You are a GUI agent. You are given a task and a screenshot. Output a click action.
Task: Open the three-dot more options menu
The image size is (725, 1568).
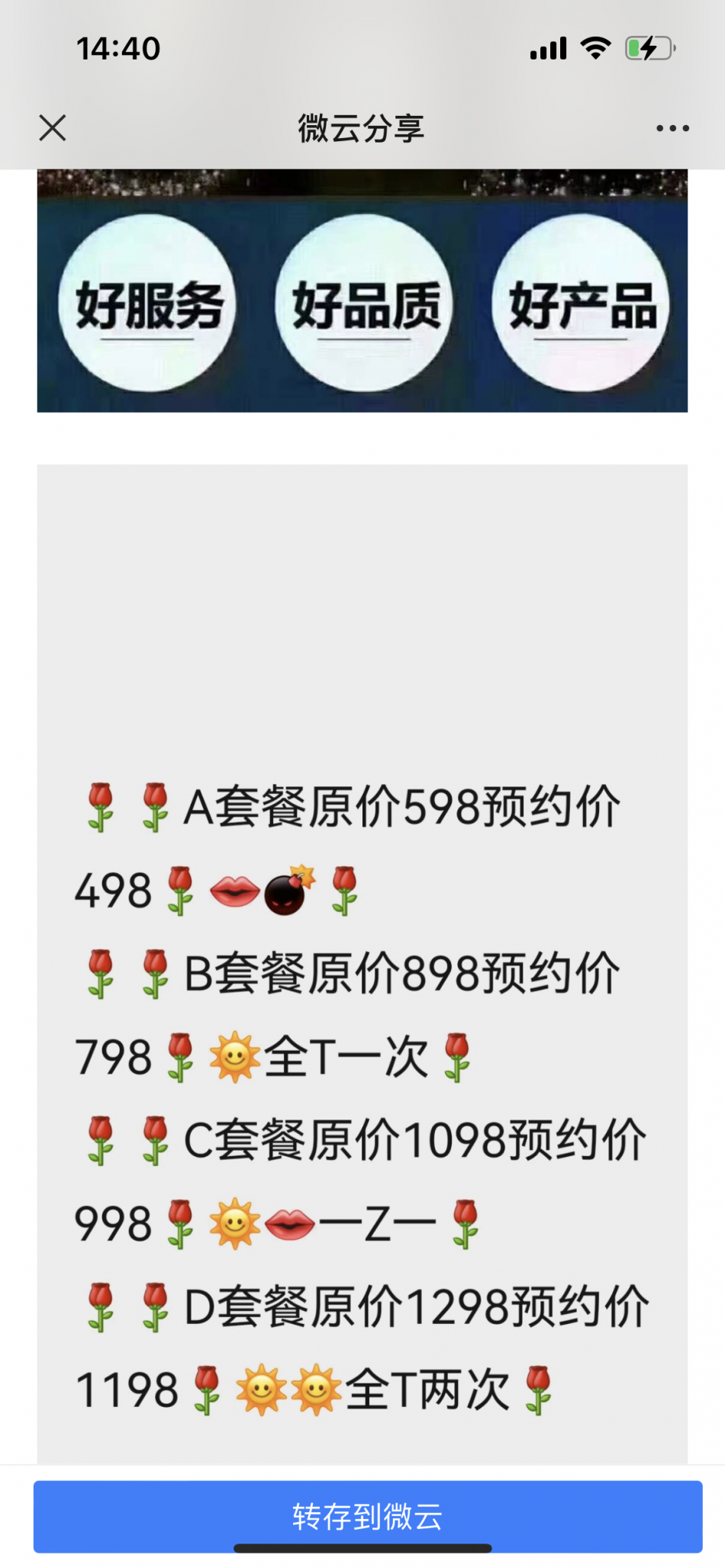click(672, 128)
